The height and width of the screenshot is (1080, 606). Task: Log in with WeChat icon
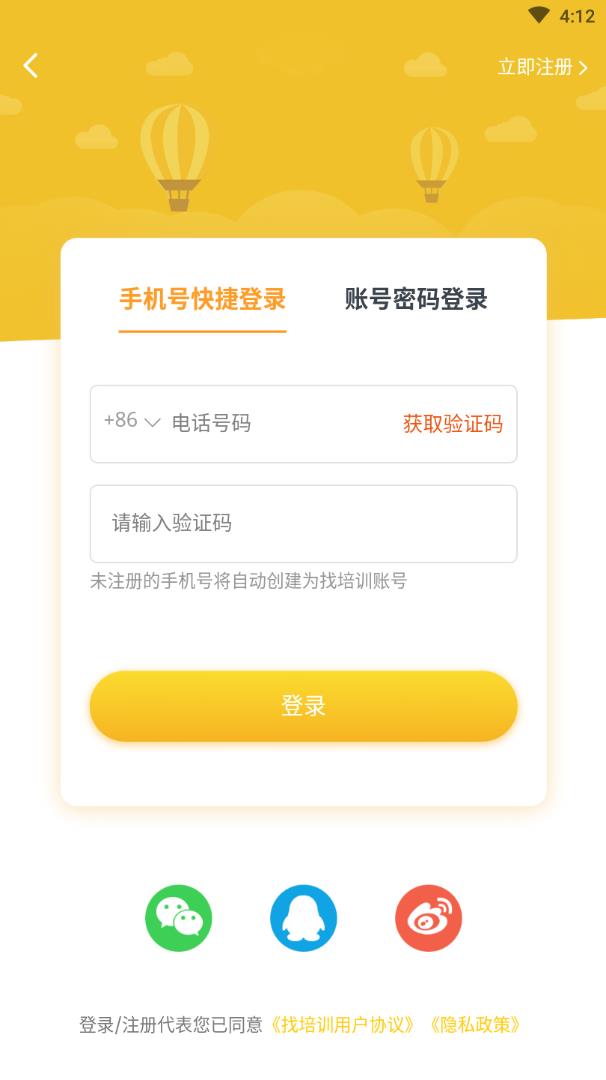179,918
